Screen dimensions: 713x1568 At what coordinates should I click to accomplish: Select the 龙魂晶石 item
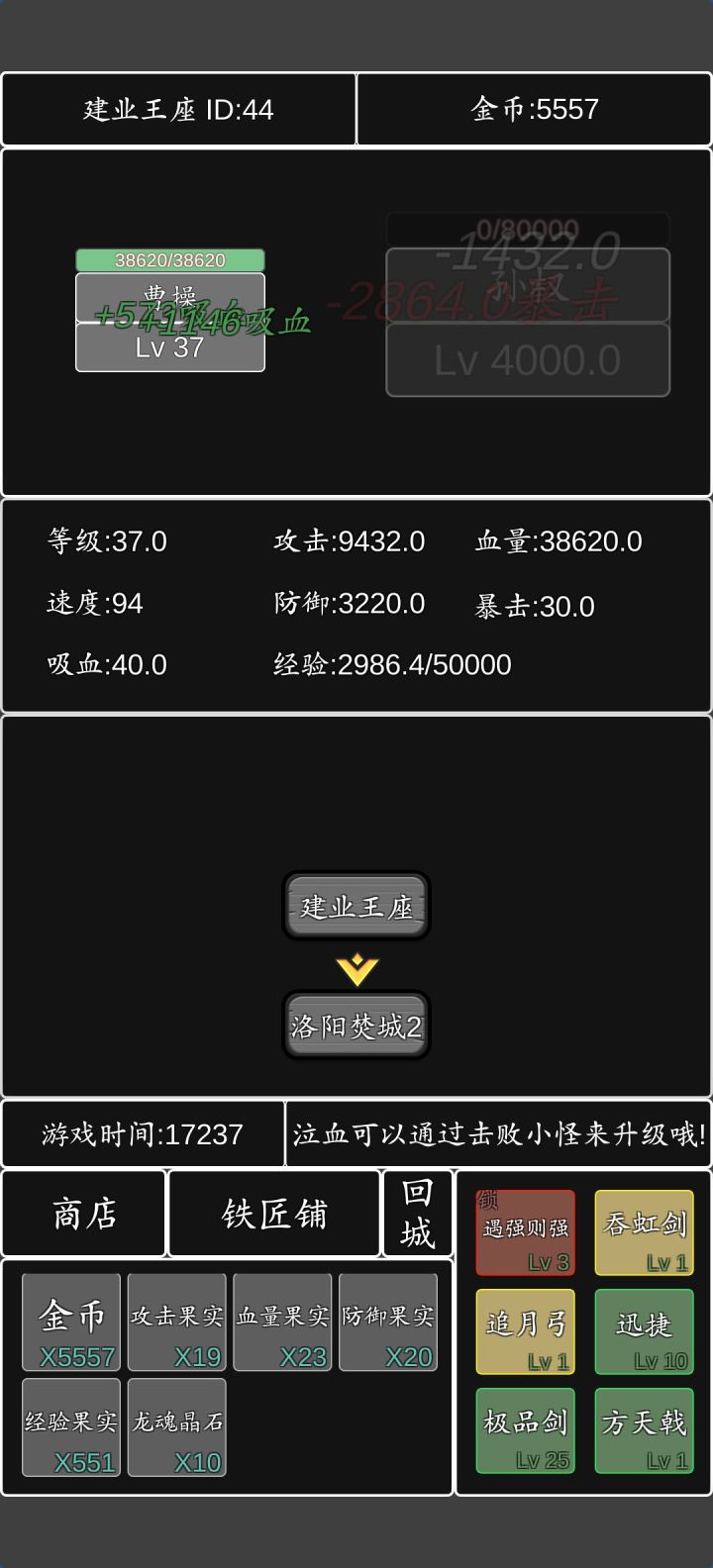point(175,1428)
